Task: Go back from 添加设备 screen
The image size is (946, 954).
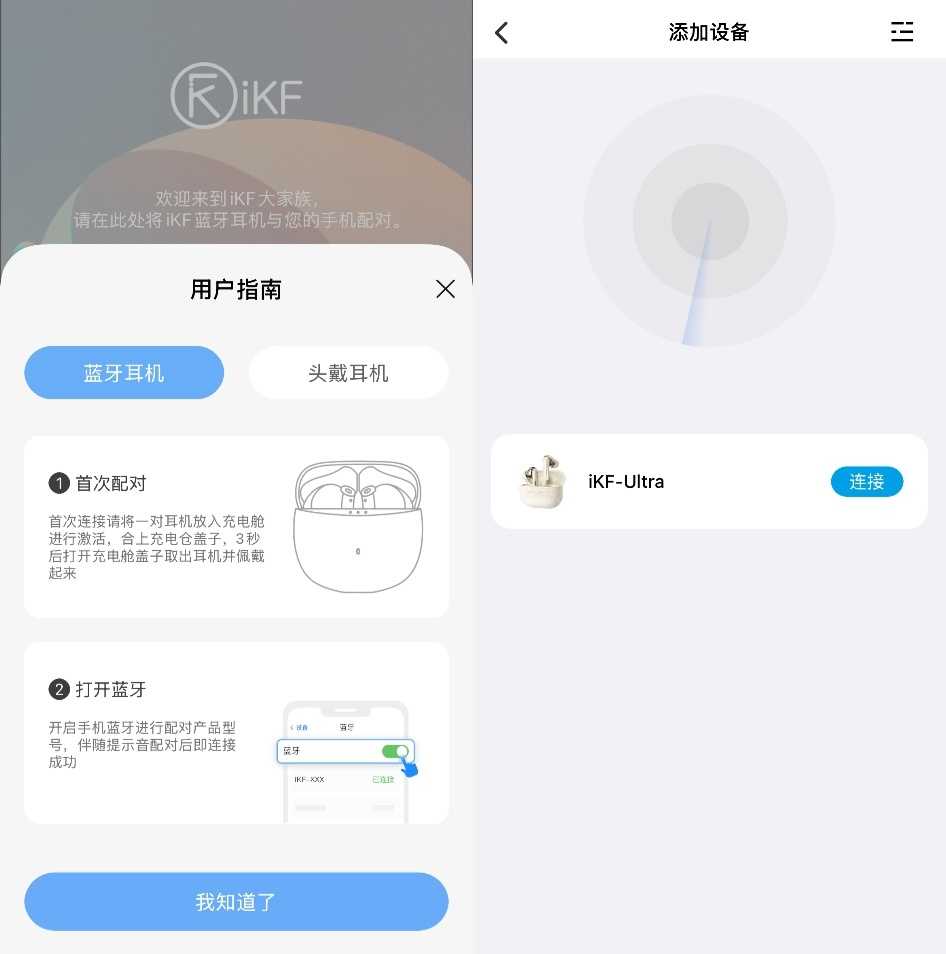Action: [502, 32]
